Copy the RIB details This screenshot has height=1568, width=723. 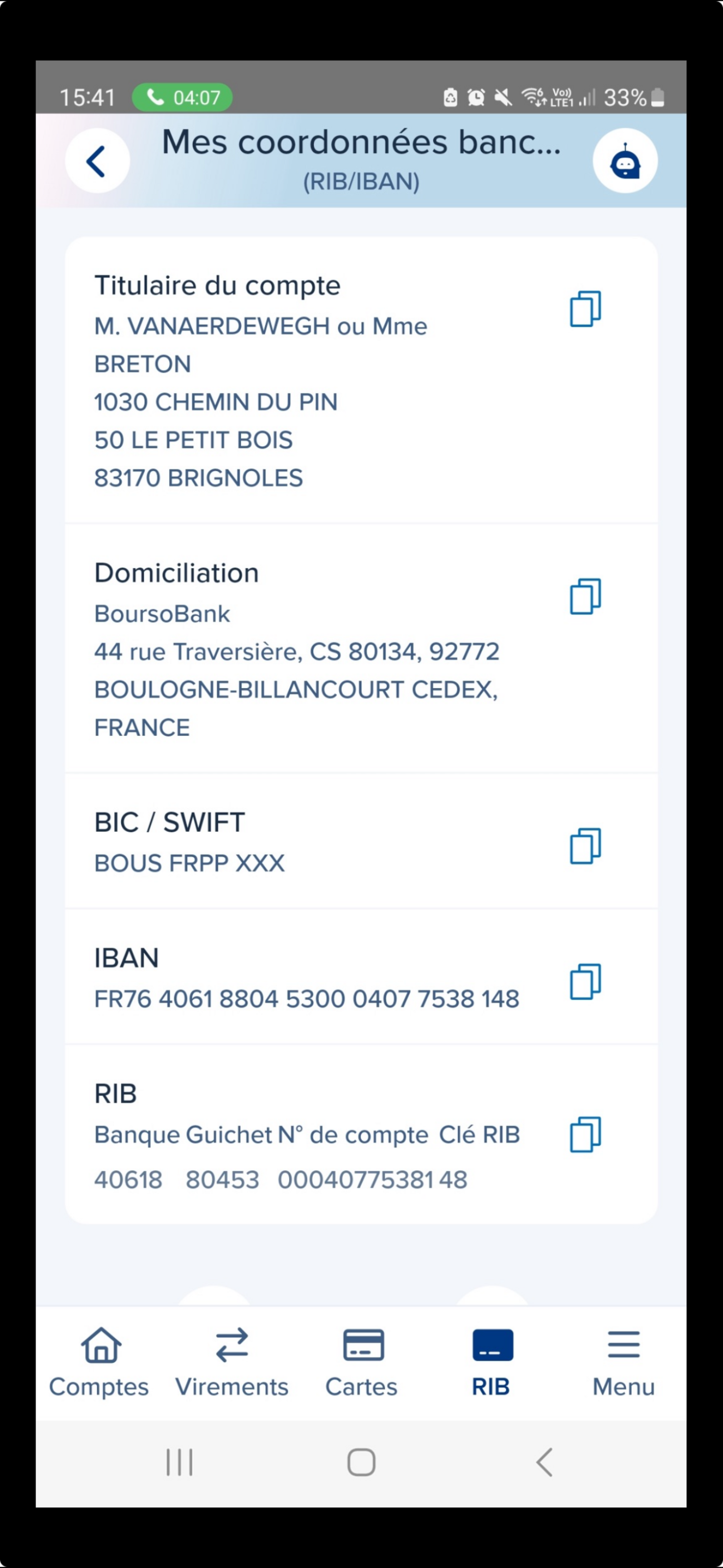click(x=585, y=1135)
